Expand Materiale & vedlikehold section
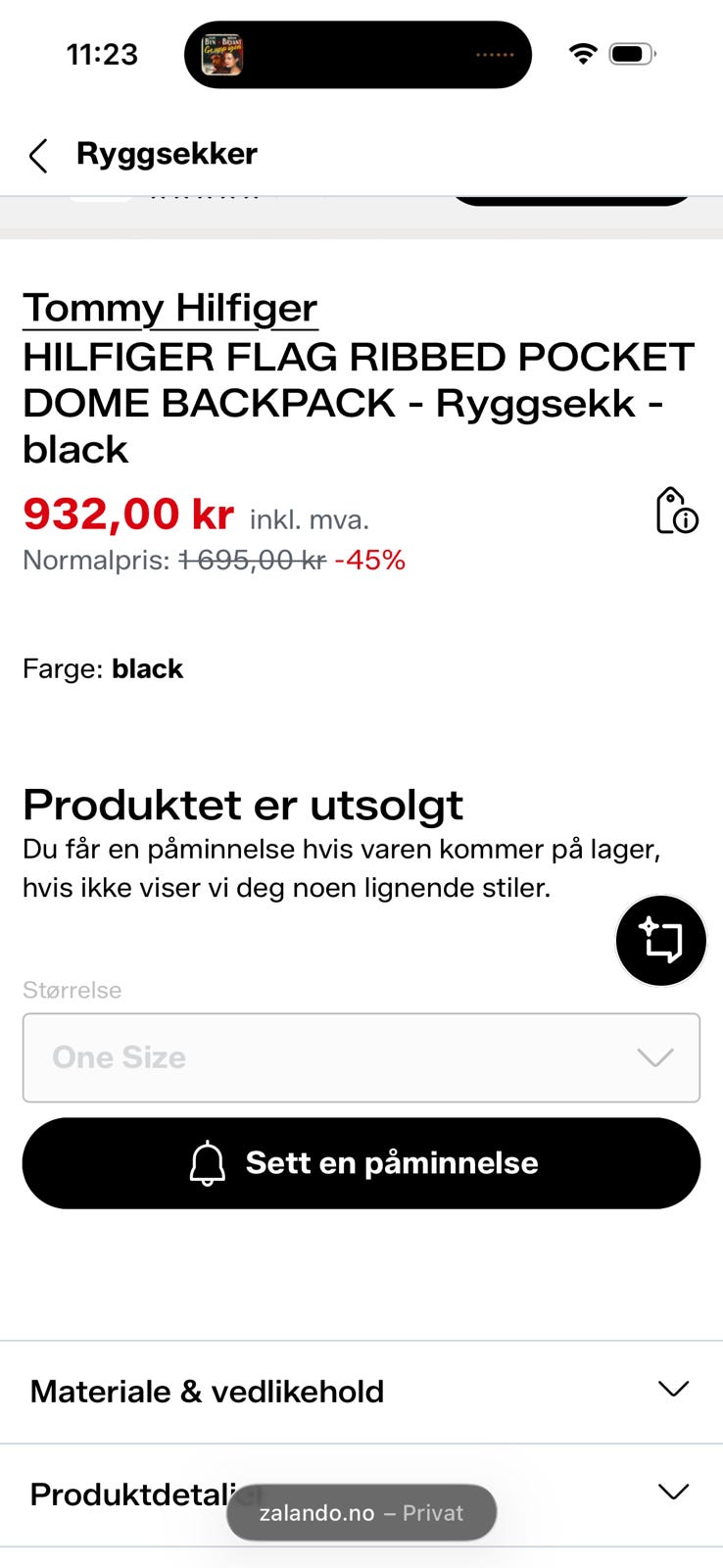This screenshot has width=723, height=1568. (x=361, y=1392)
